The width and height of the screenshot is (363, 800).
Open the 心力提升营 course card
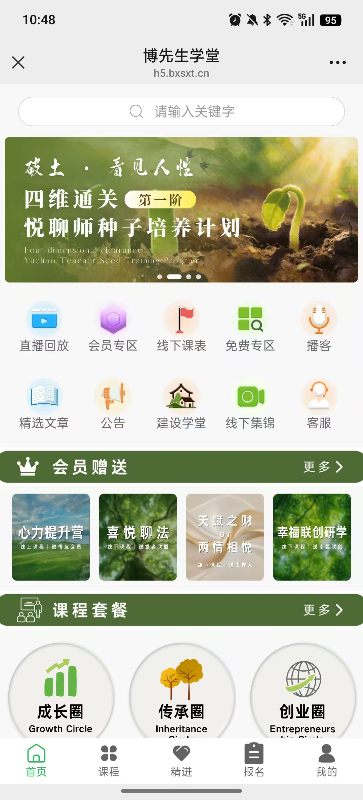(x=51, y=537)
